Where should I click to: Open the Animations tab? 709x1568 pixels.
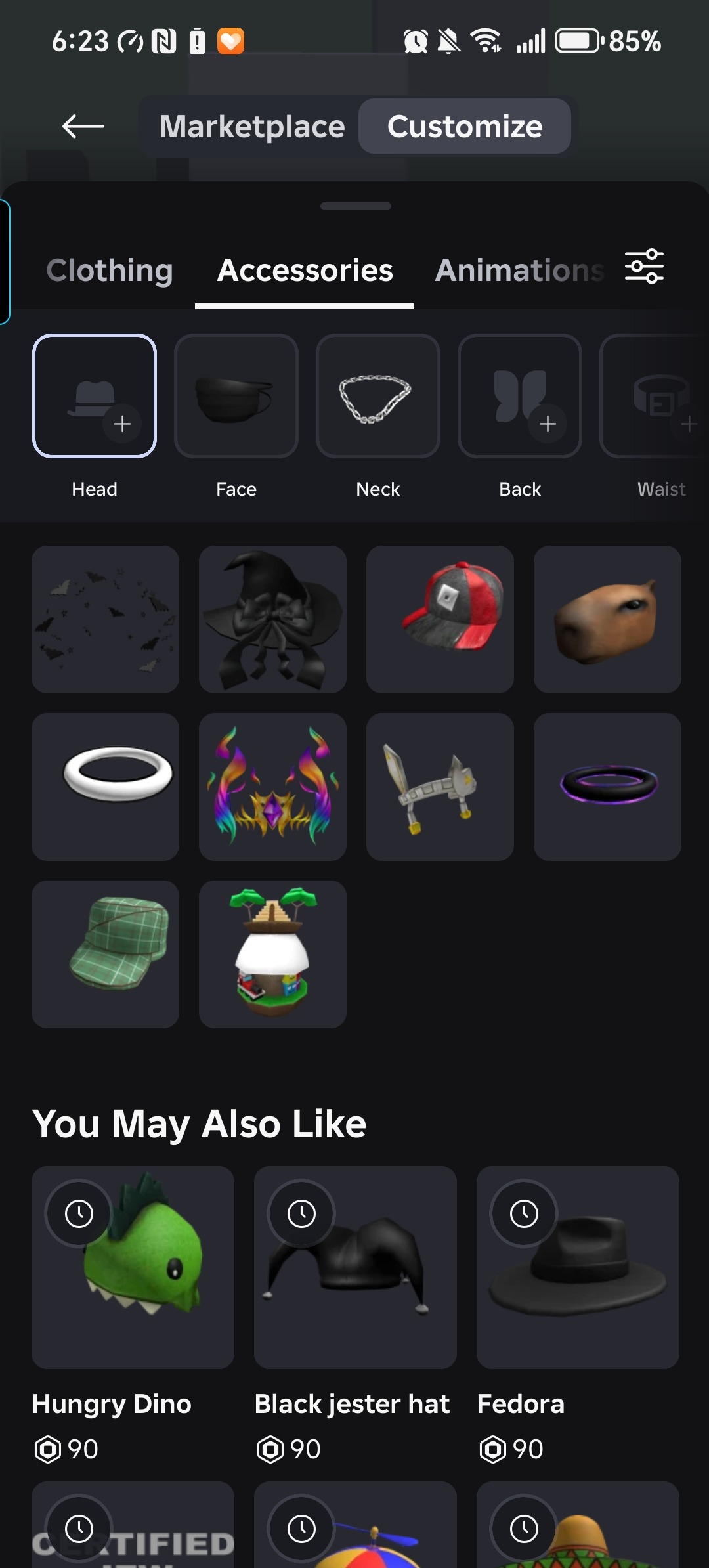point(519,271)
